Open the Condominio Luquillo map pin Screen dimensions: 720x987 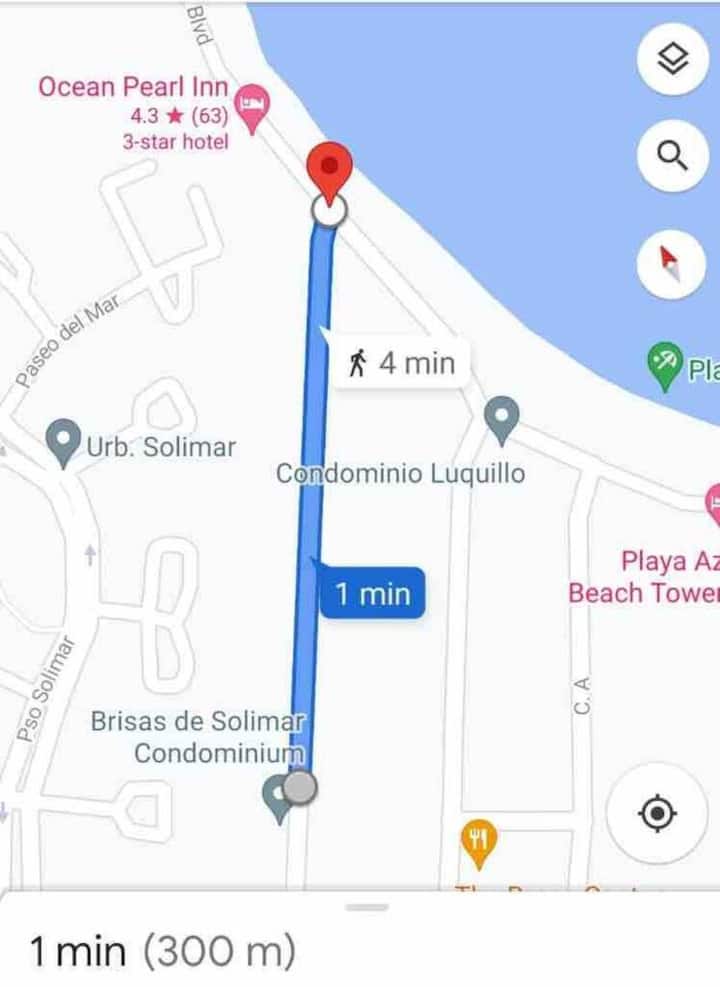coord(501,417)
